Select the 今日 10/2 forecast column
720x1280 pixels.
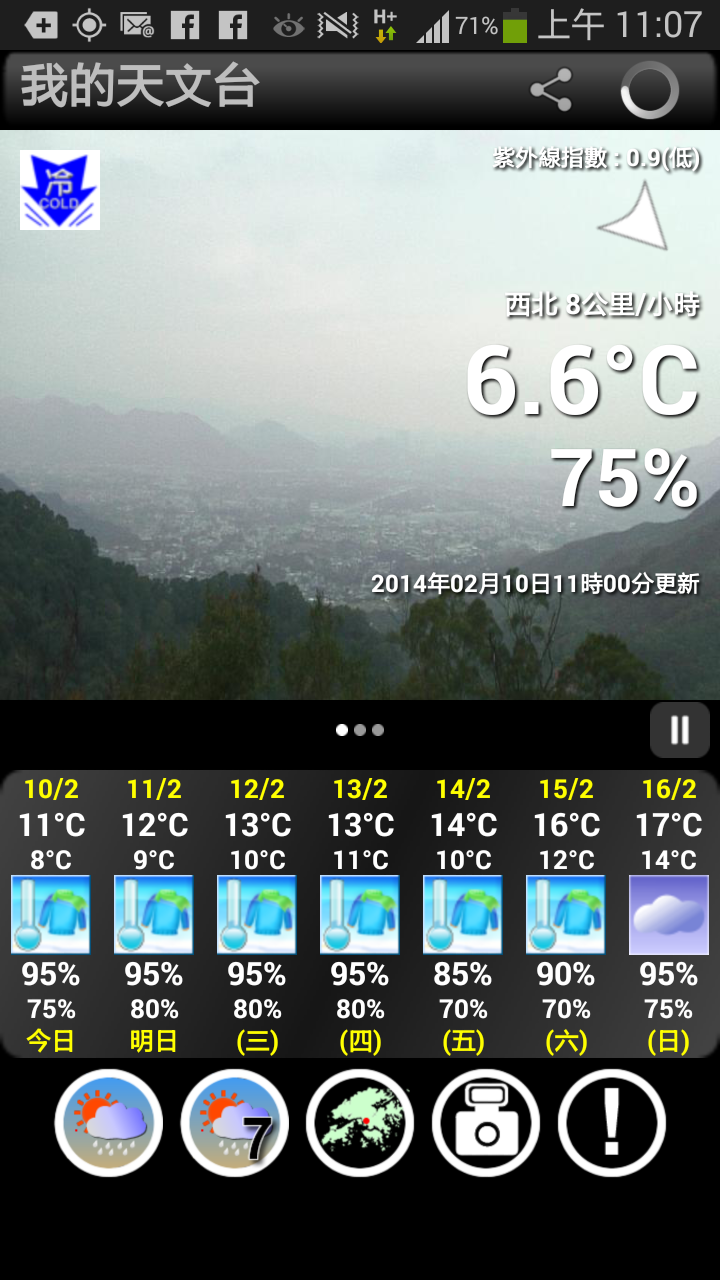(x=51, y=914)
